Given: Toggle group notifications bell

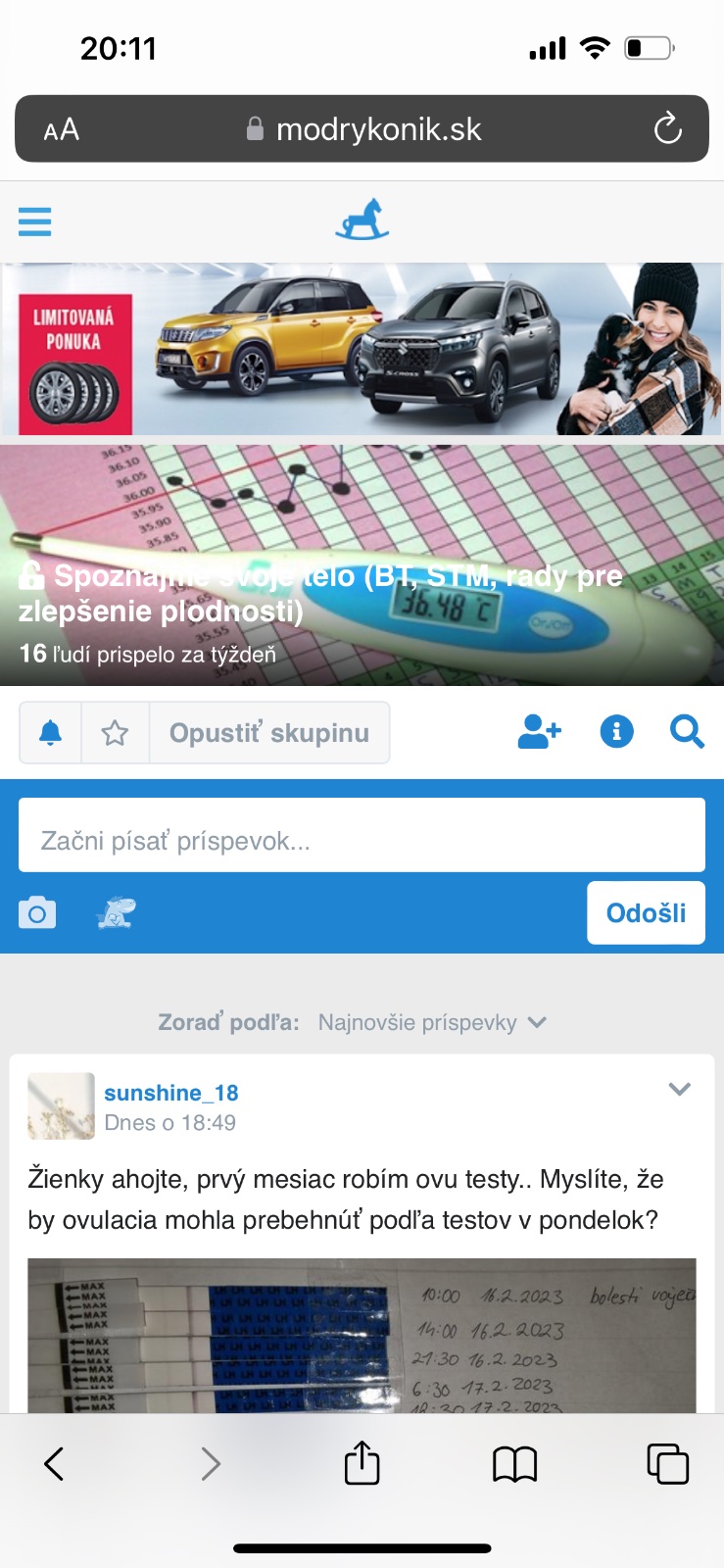Looking at the screenshot, I should coord(51,732).
